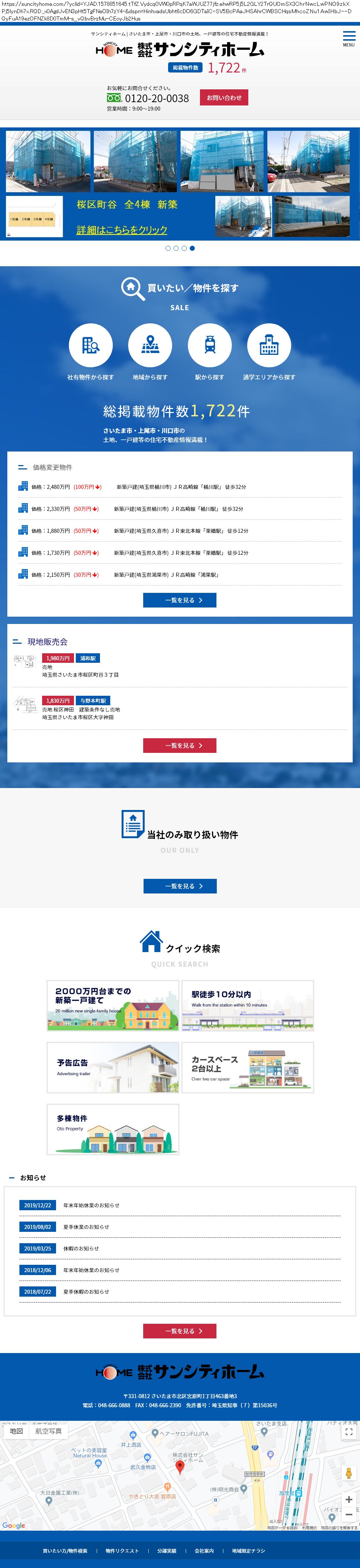Screen dimensions: 360x1568
Task: Open the 2,480万円 桶川駅 price-changed listing
Action: (x=181, y=487)
